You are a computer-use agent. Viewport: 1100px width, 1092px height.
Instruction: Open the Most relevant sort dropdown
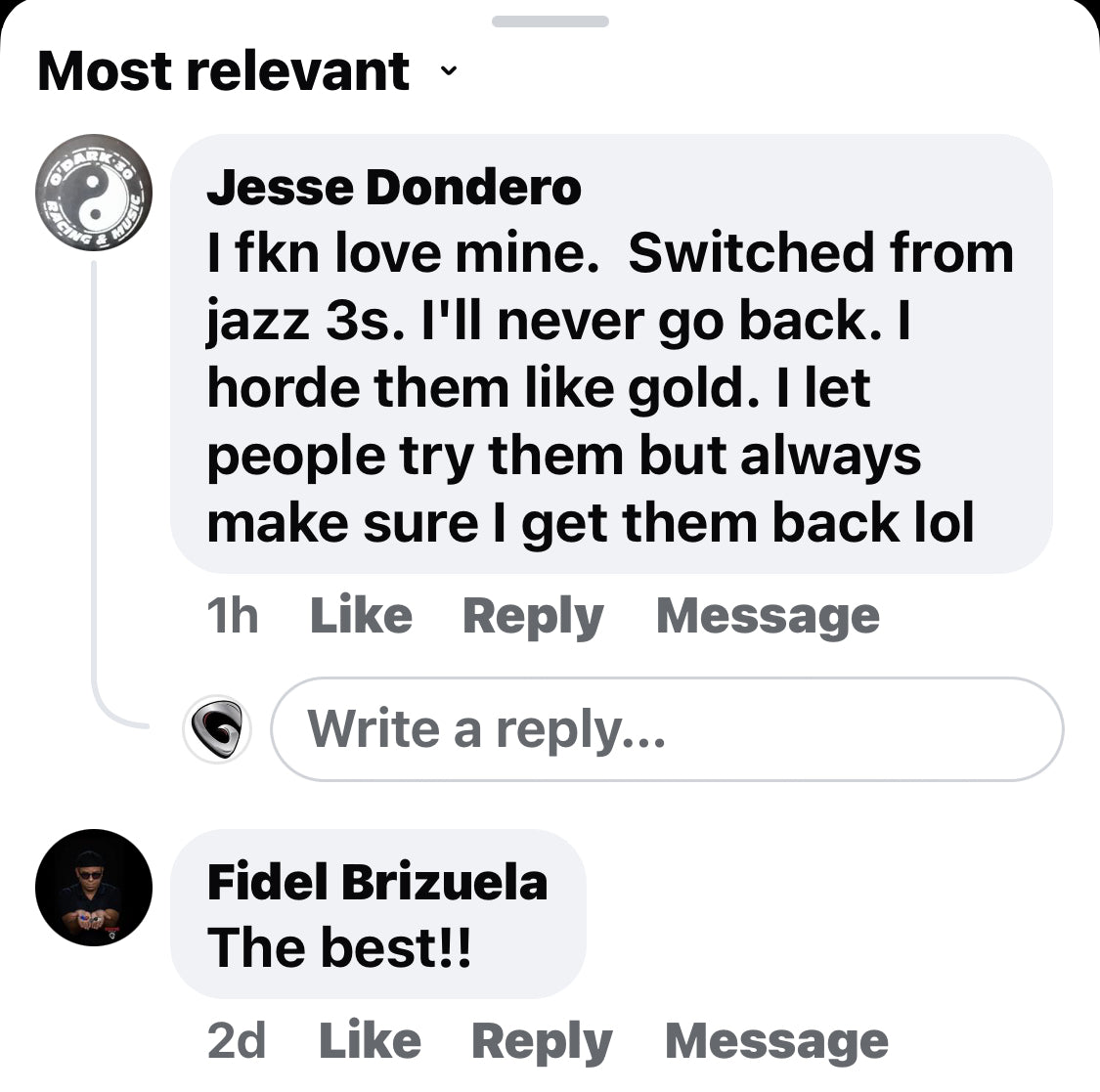click(246, 71)
